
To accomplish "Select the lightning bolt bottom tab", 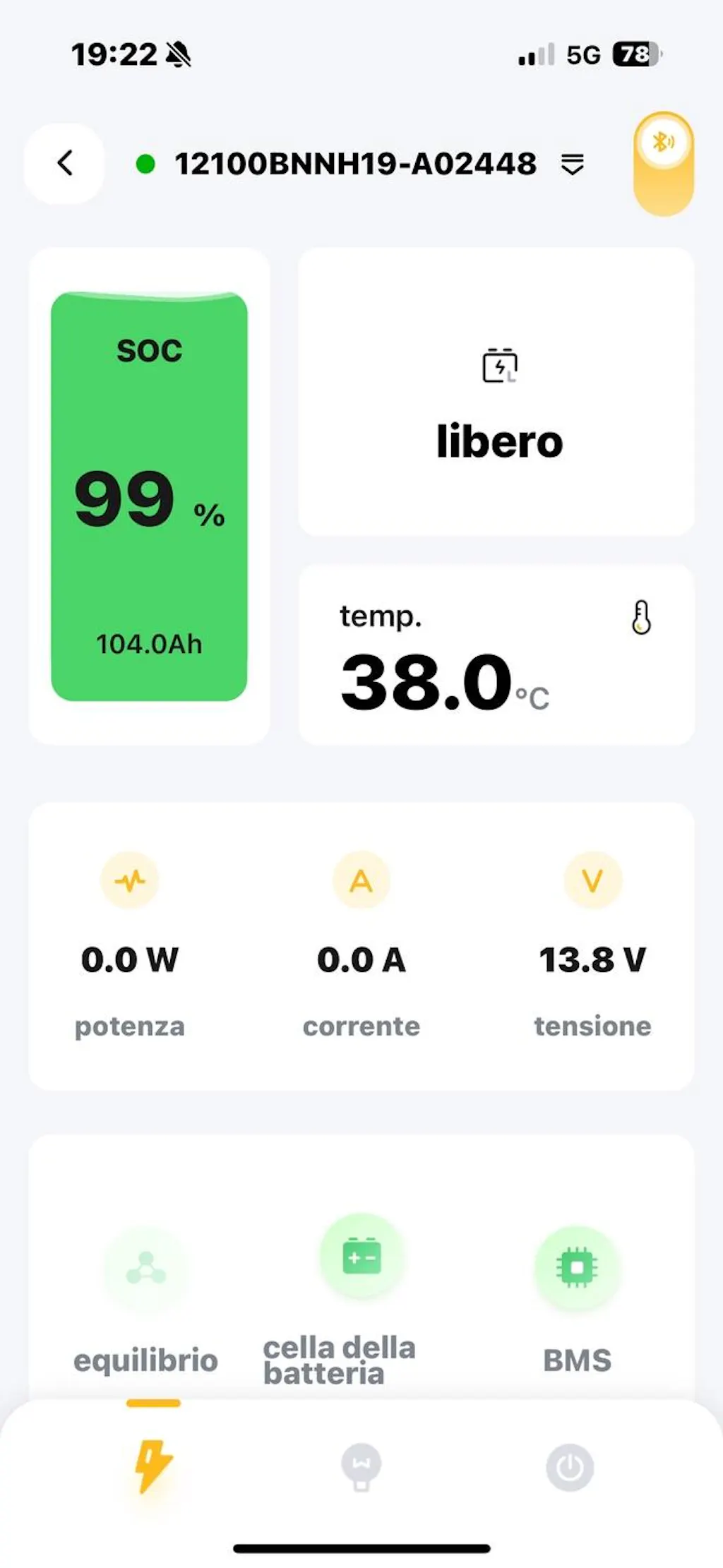I will pos(153,1465).
